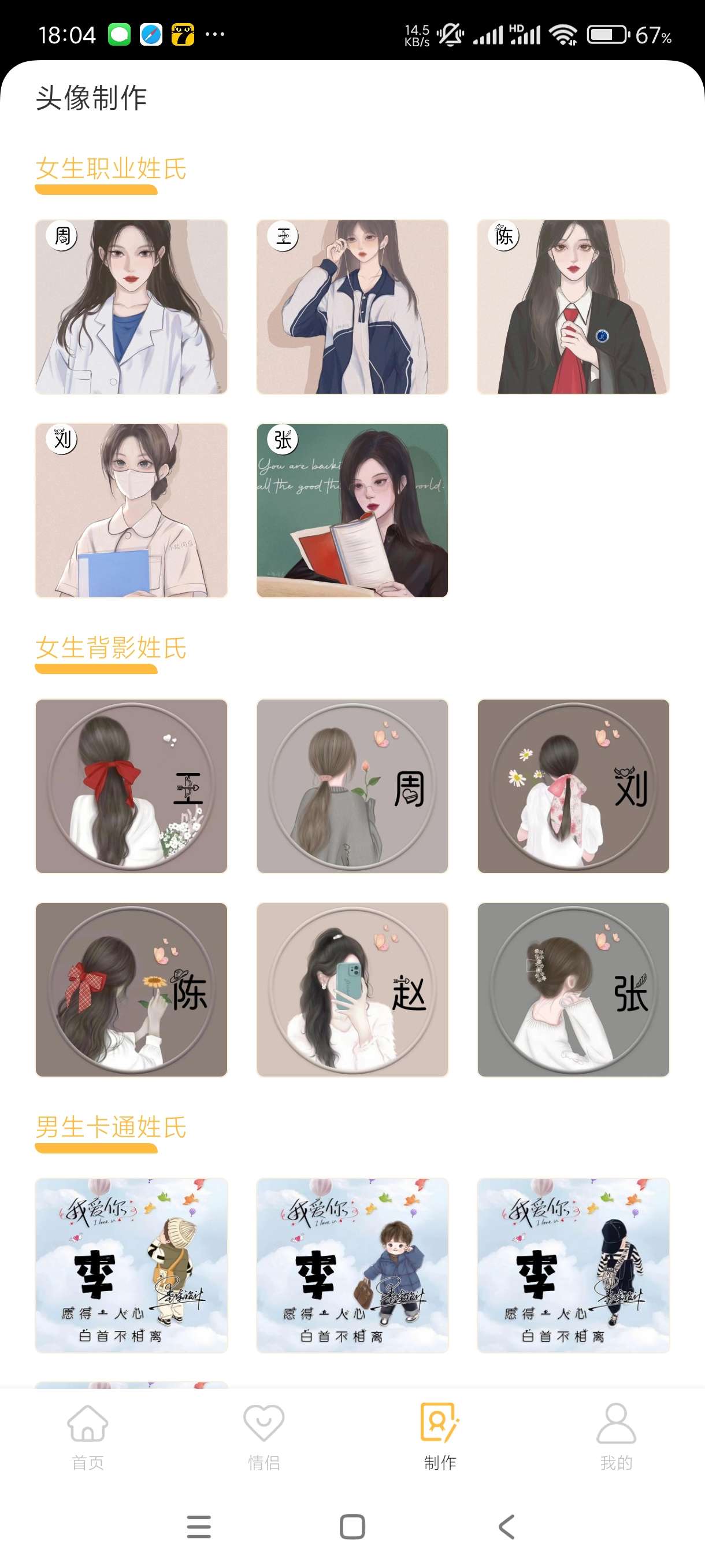Select the 王 student jacket avatar
Screen dimensions: 705x1568
coord(352,307)
